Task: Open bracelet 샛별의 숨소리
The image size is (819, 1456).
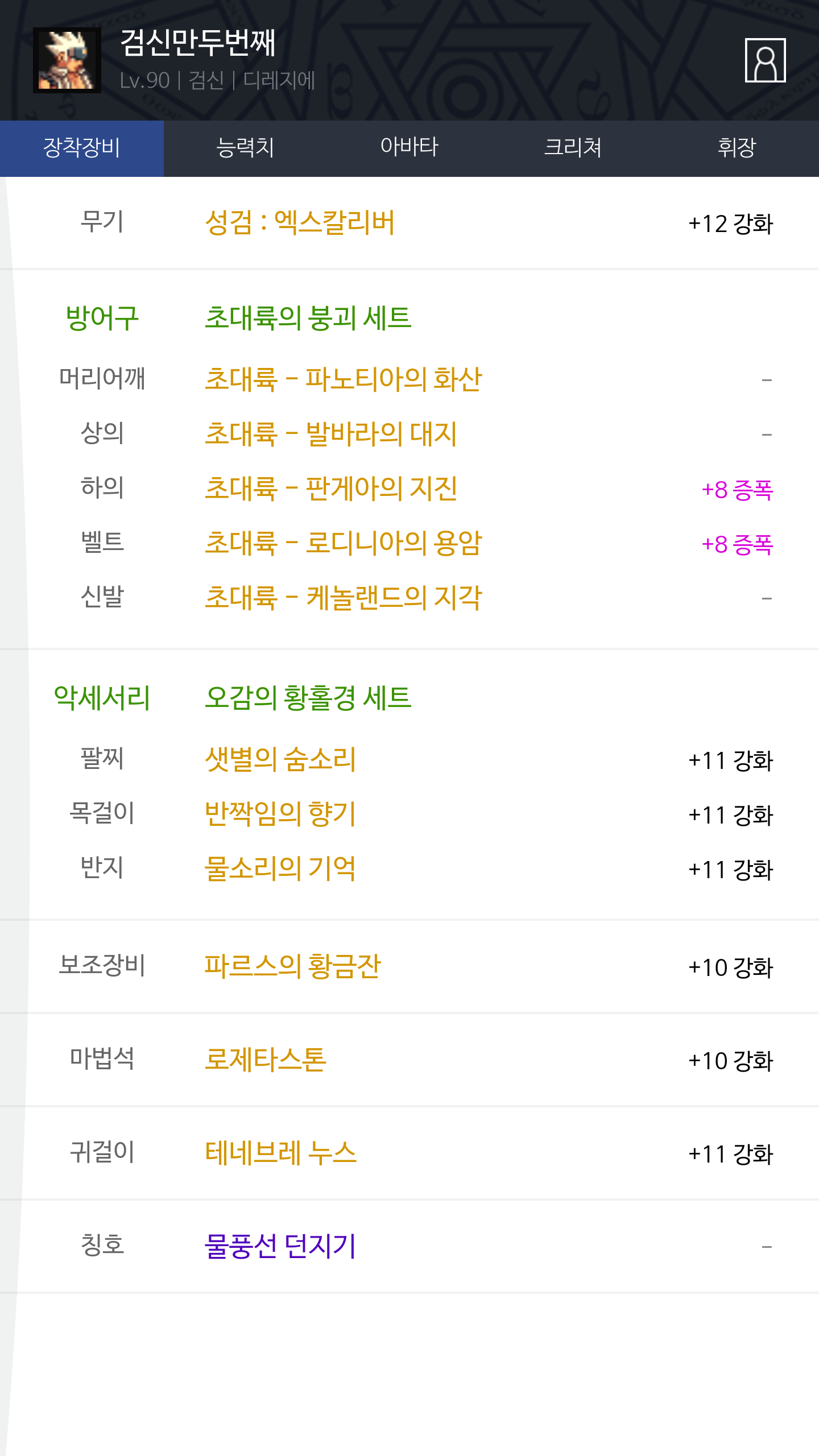Action: click(280, 759)
